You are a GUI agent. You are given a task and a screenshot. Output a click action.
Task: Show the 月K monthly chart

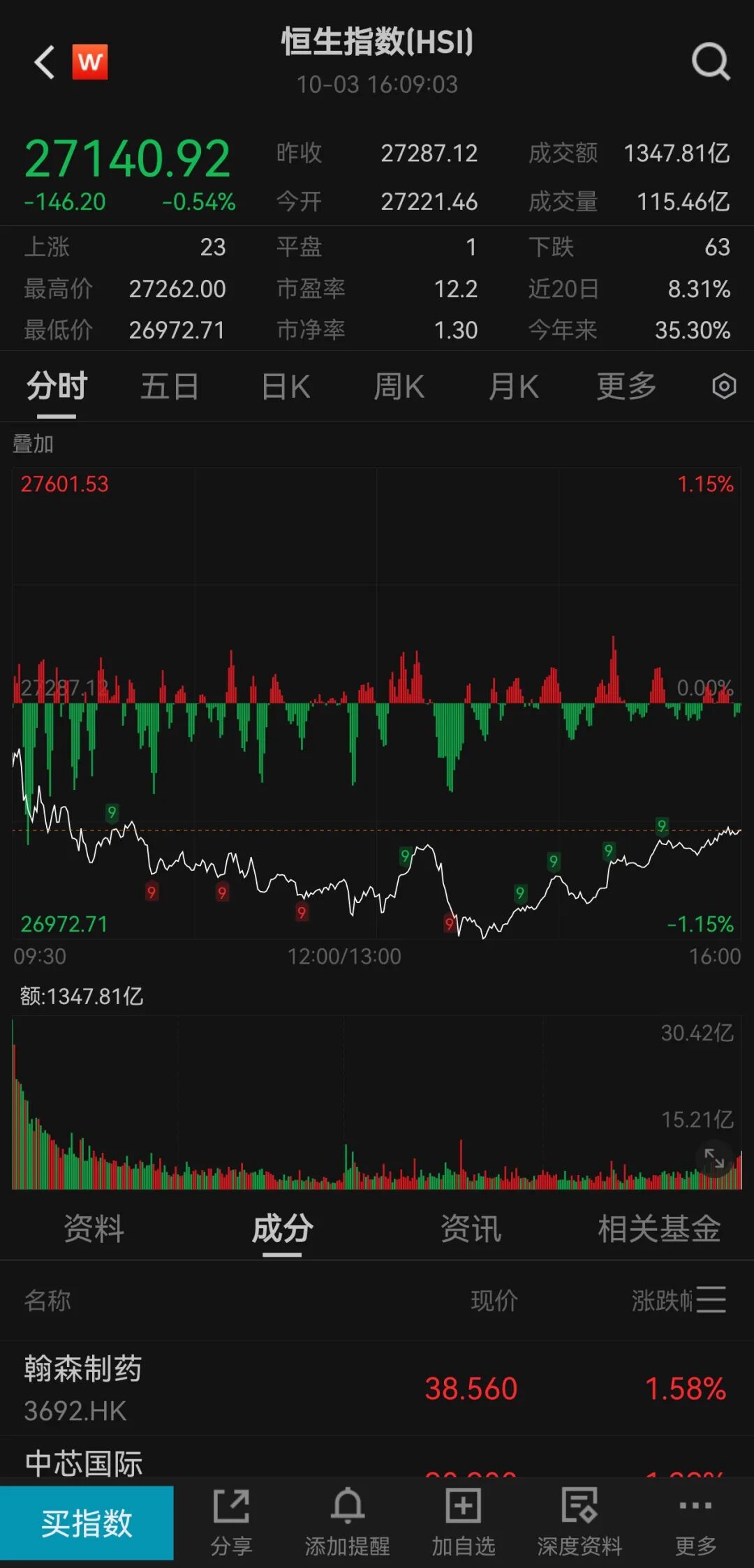click(x=513, y=387)
